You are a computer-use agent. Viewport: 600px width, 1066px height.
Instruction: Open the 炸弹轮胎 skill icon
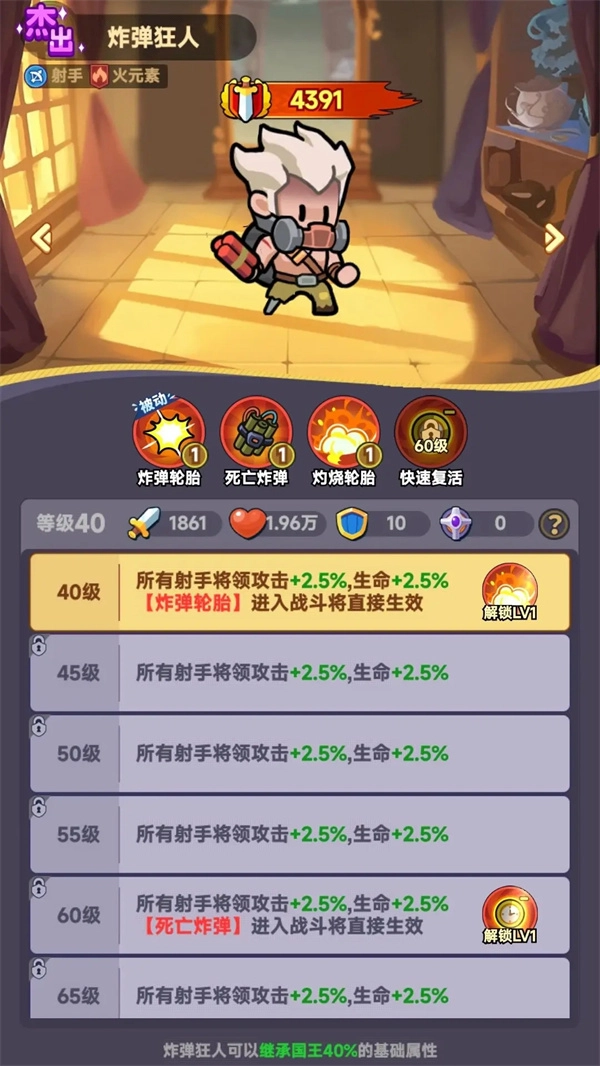click(x=166, y=430)
